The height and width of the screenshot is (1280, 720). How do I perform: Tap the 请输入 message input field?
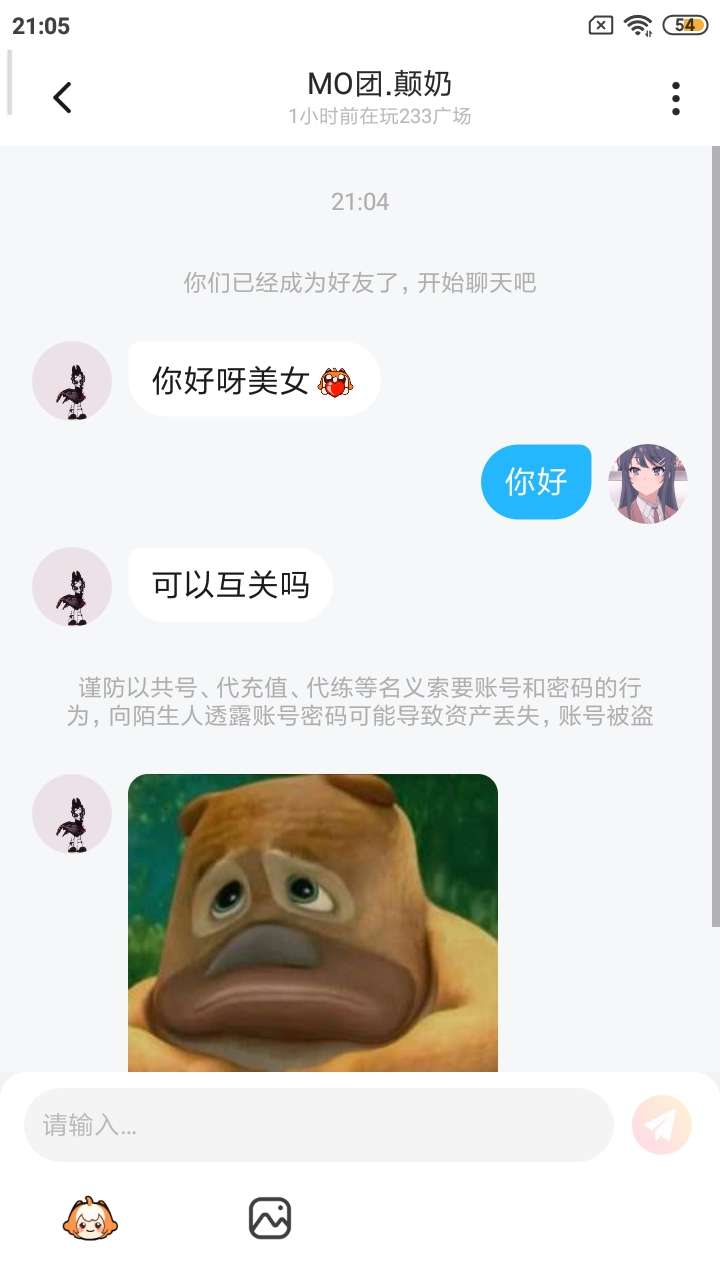point(318,1125)
